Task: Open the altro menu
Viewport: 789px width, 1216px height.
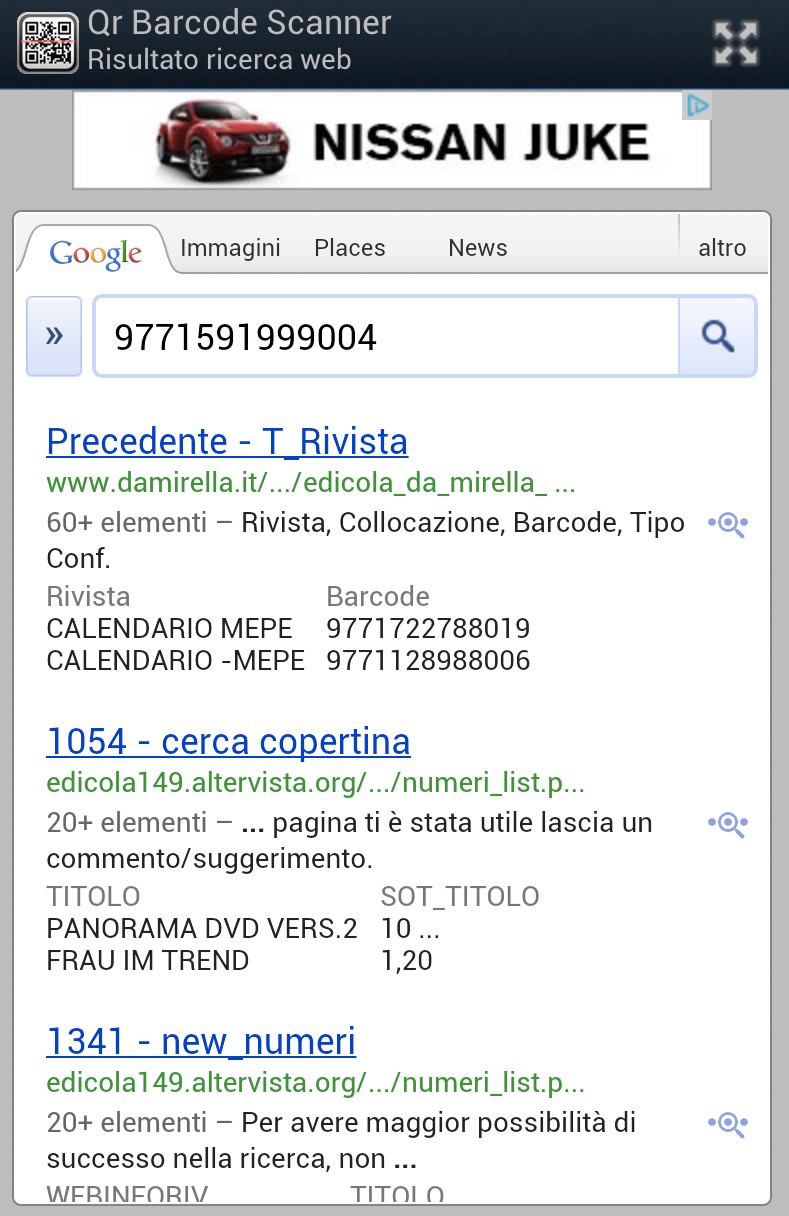Action: pyautogui.click(x=722, y=248)
